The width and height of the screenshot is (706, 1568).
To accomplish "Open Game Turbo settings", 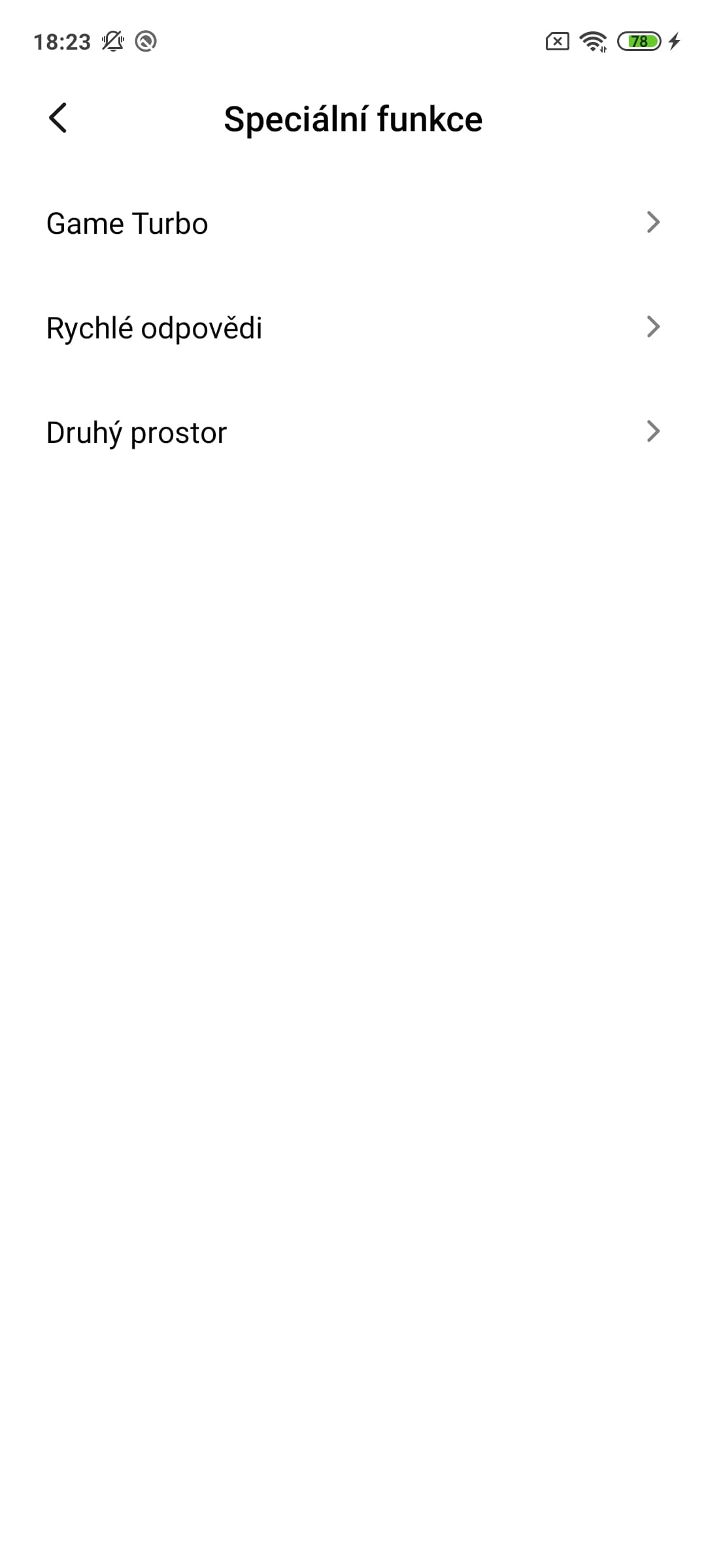I will tap(353, 223).
